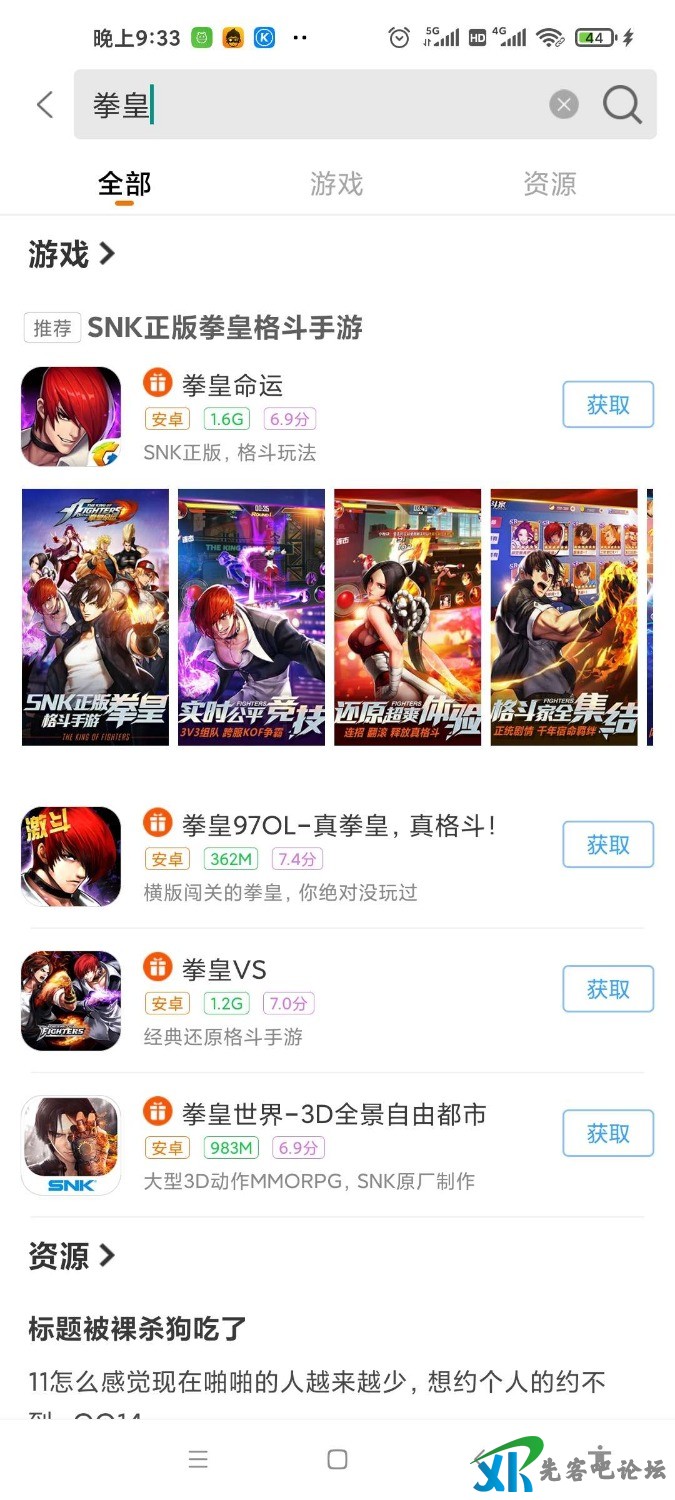This screenshot has width=675, height=1500.
Task: Switch to the 资源 tab
Action: 549,184
